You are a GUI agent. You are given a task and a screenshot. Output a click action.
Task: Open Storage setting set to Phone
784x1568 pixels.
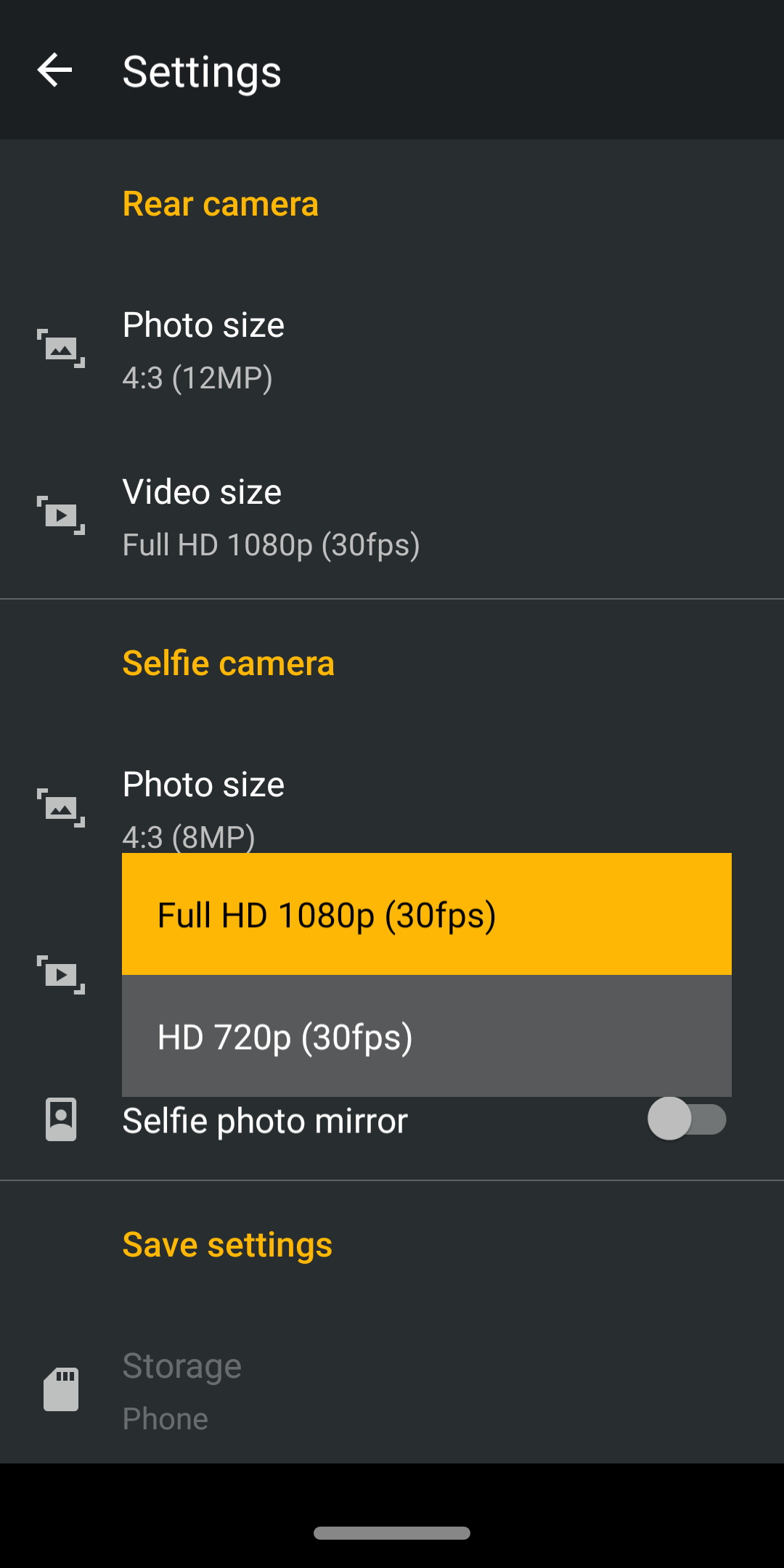point(392,1391)
